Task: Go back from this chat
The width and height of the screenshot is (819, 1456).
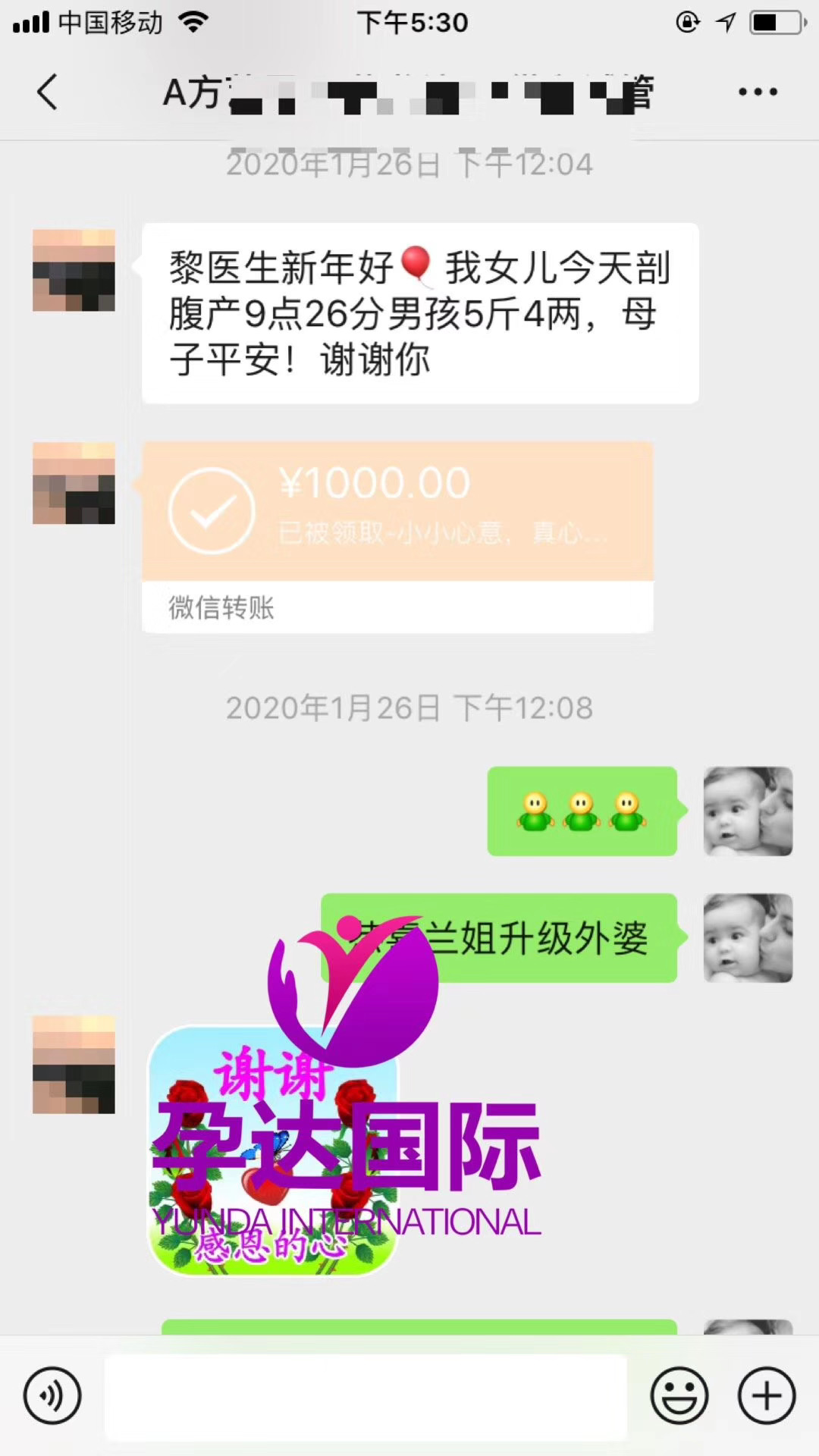Action: [47, 93]
